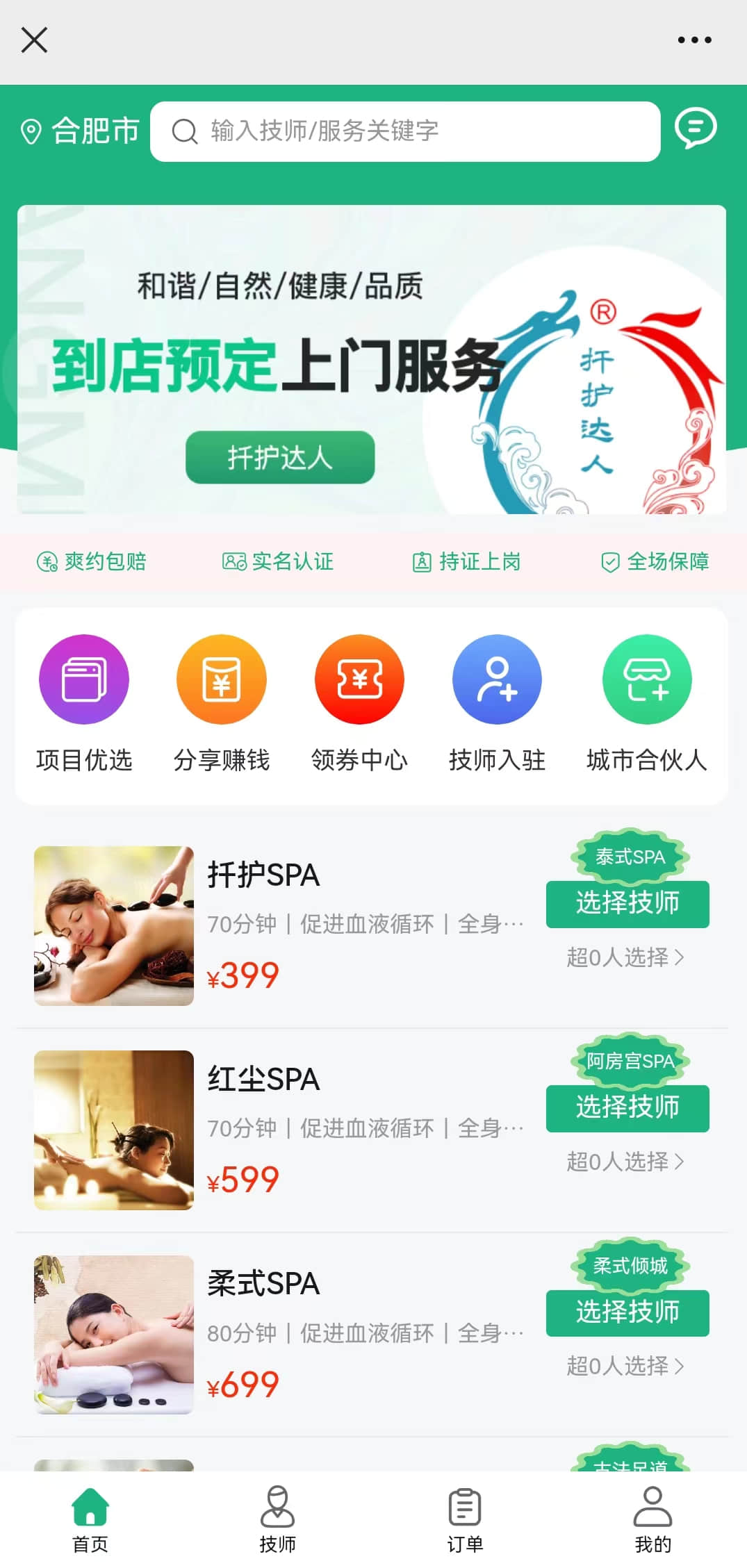Open 超0人选择 link under 红尘SPA
Screen dimensions: 747x1568
[x=625, y=1162]
